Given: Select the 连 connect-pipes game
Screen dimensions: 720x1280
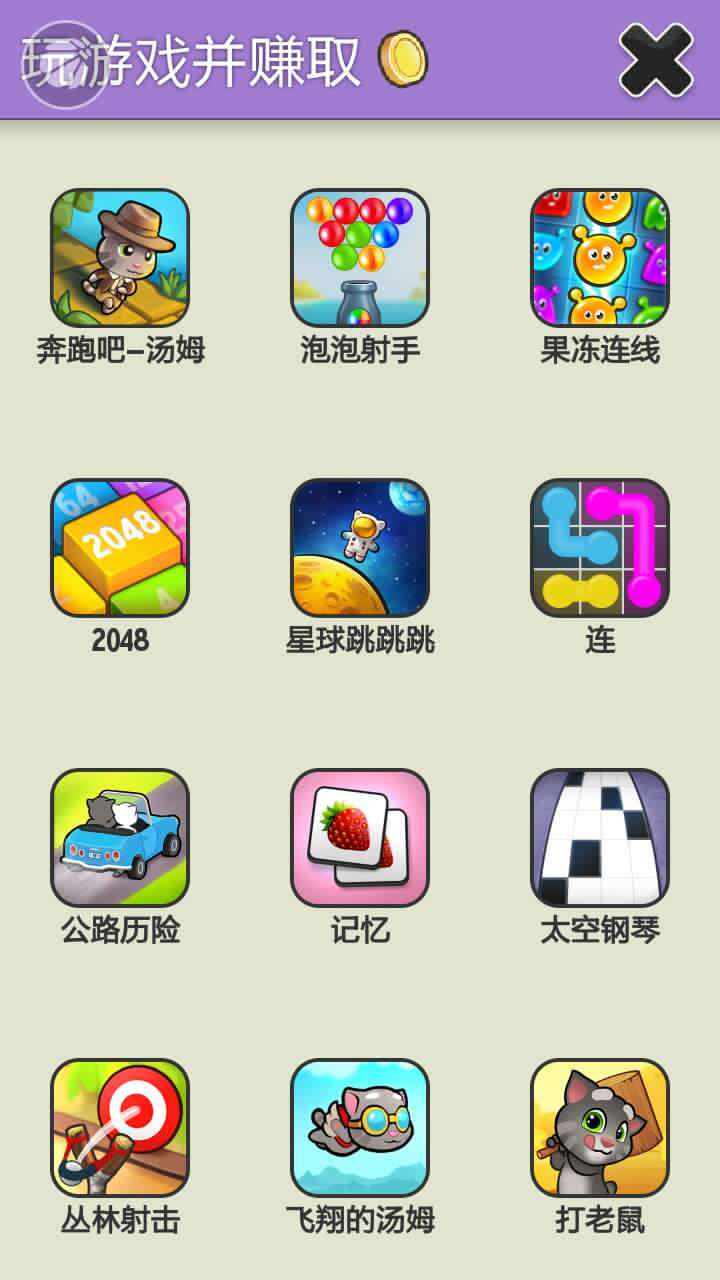Looking at the screenshot, I should point(600,548).
